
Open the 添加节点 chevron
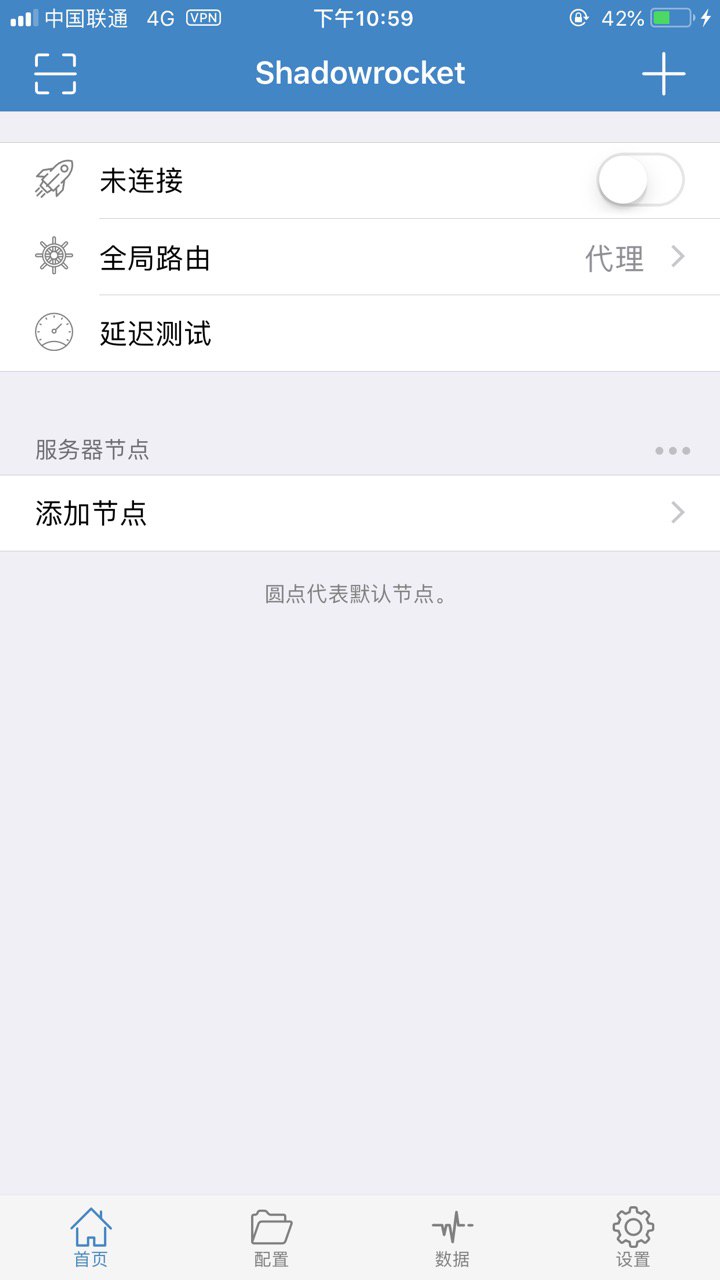tap(677, 513)
